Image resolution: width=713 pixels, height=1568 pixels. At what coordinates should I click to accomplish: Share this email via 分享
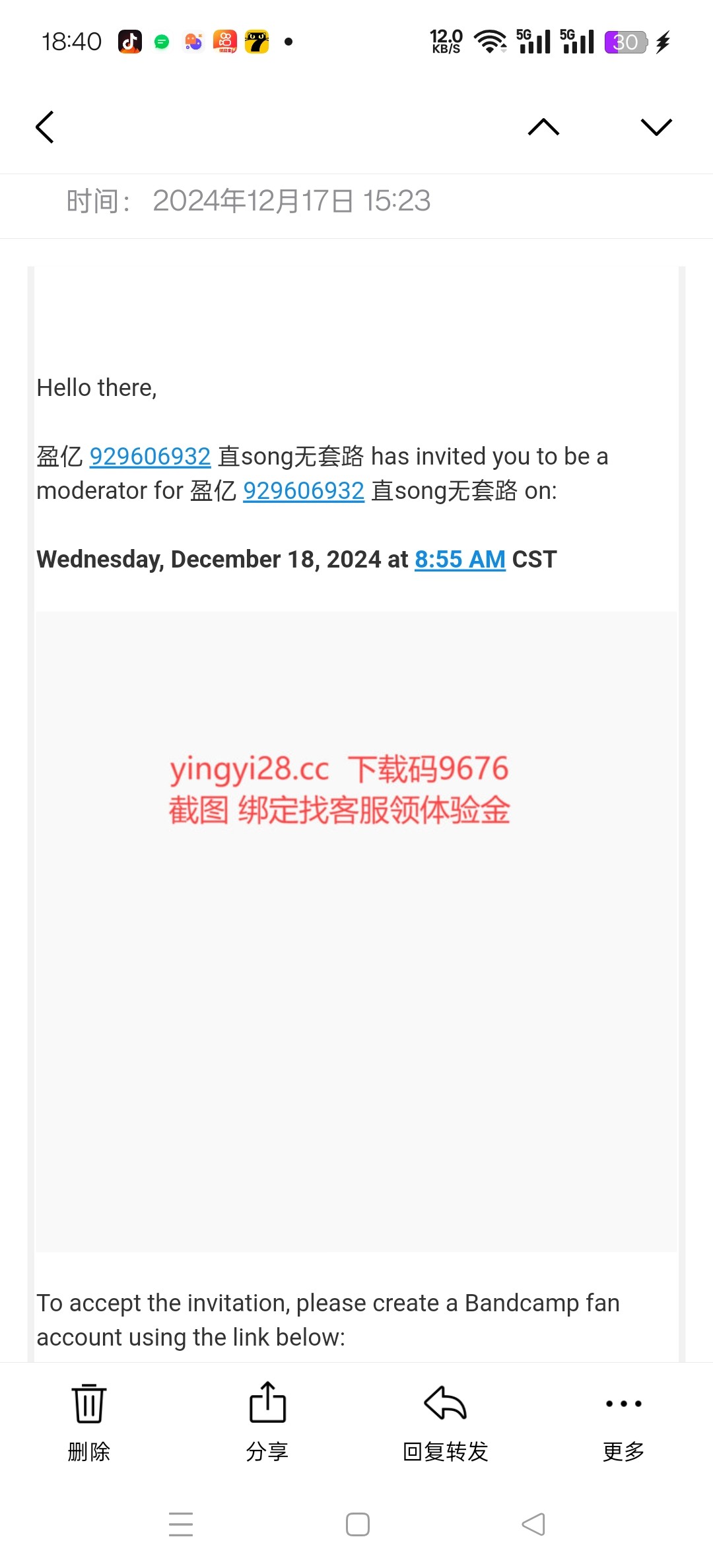pyautogui.click(x=267, y=1421)
